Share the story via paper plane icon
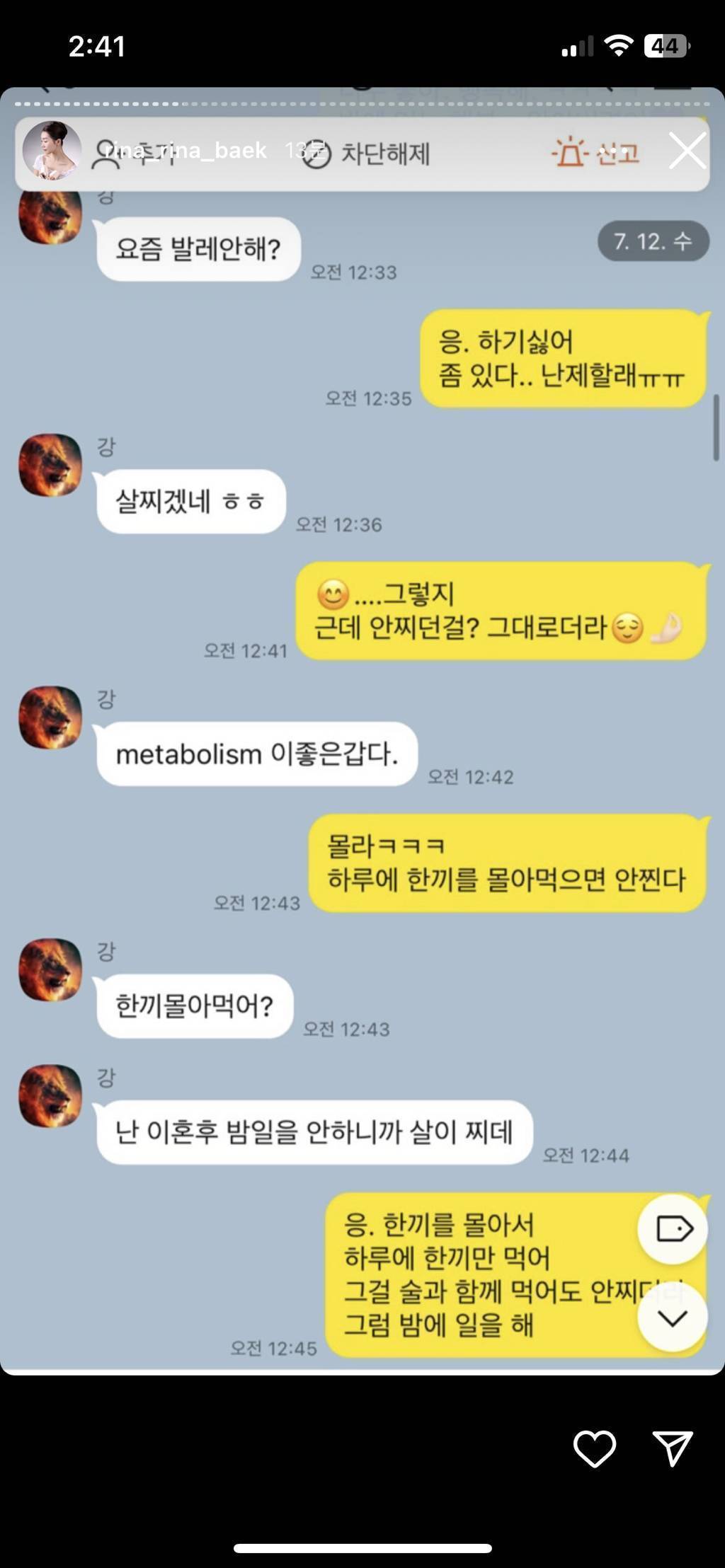 tap(672, 1448)
